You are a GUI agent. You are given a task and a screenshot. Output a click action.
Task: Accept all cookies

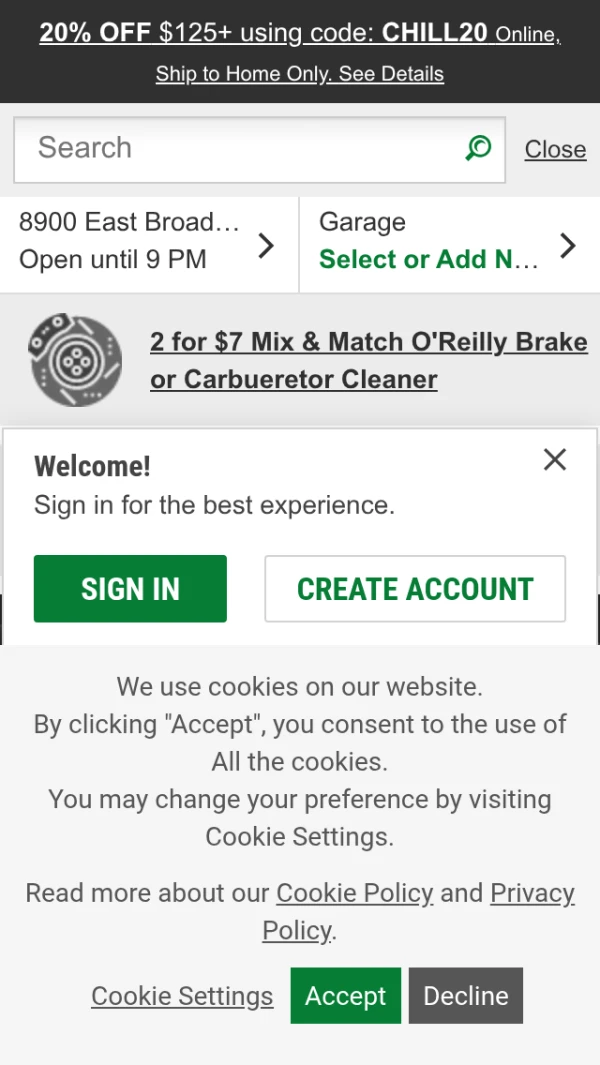coord(345,995)
